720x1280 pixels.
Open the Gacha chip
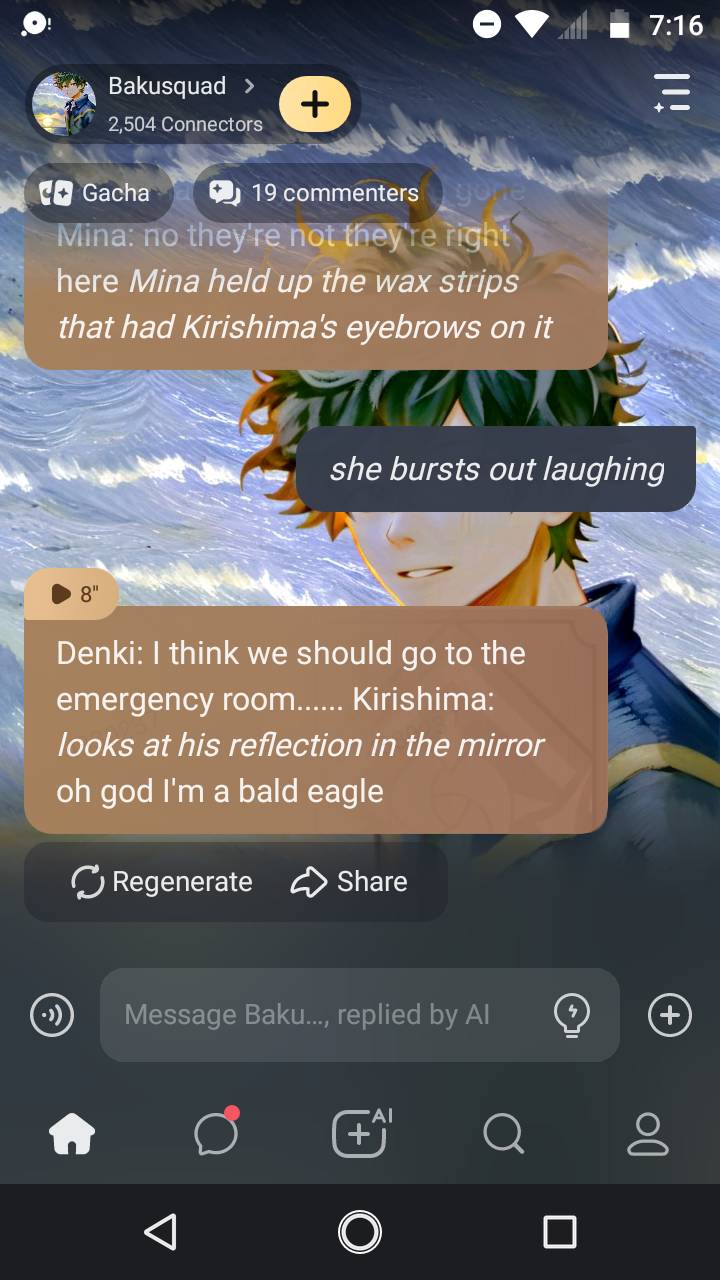(x=96, y=192)
